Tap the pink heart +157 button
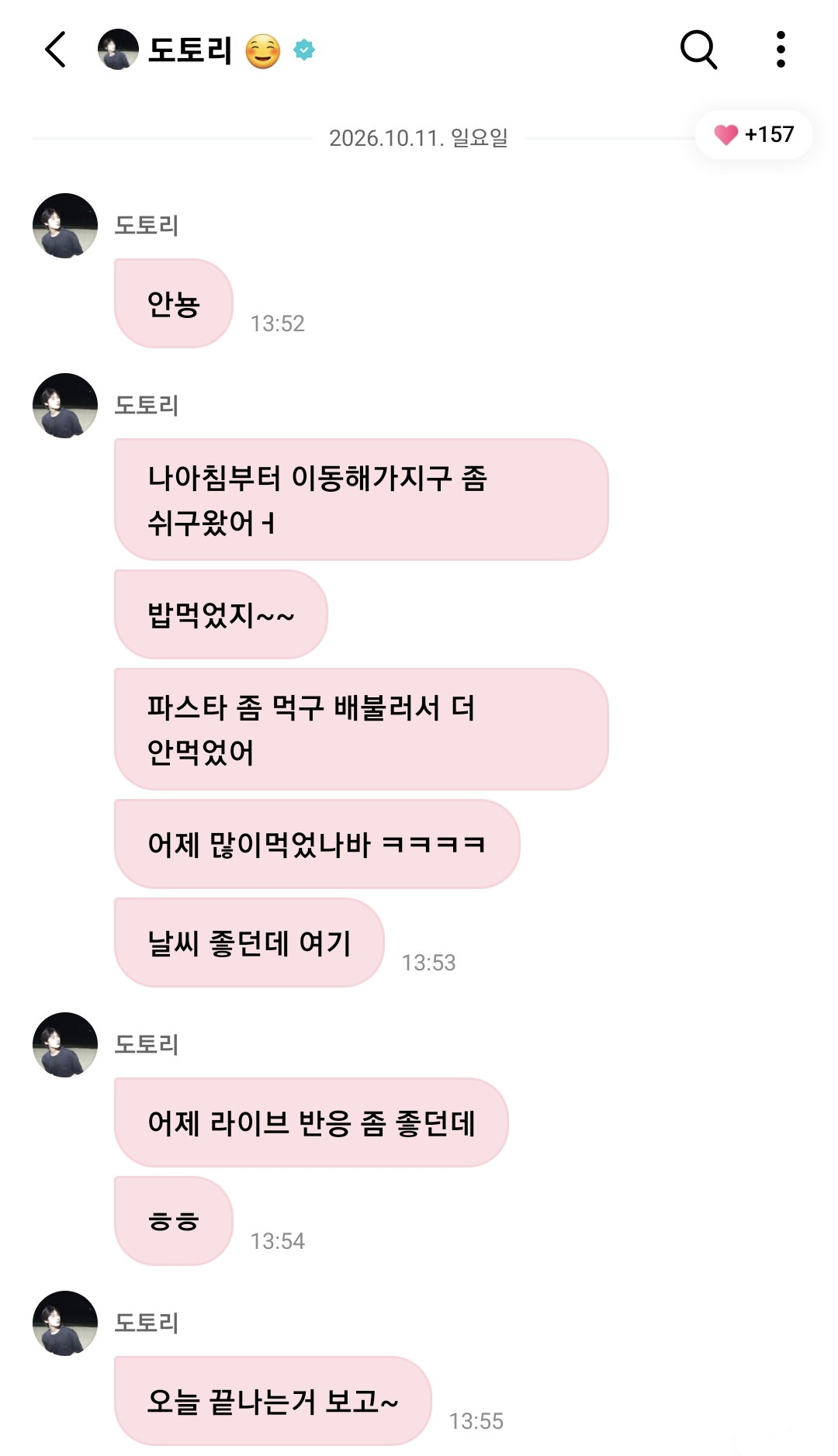 (754, 135)
